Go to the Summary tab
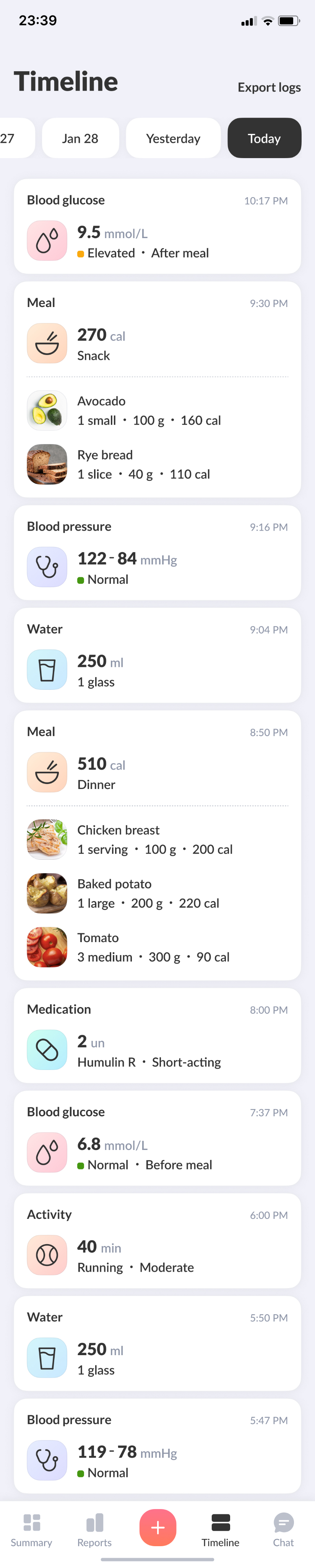Screen dimensions: 315x1568 pyautogui.click(x=32, y=1530)
